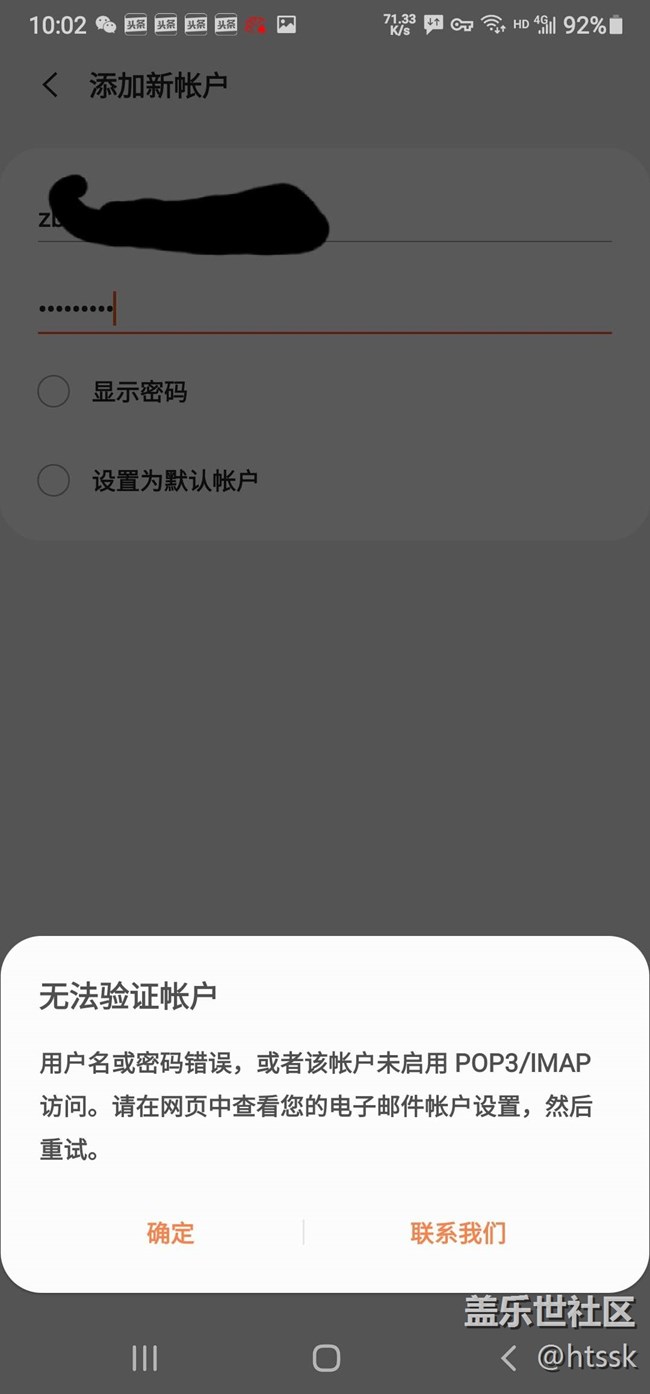Tap 确定 to dismiss the dialog
Viewport: 650px width, 1394px height.
[170, 1232]
